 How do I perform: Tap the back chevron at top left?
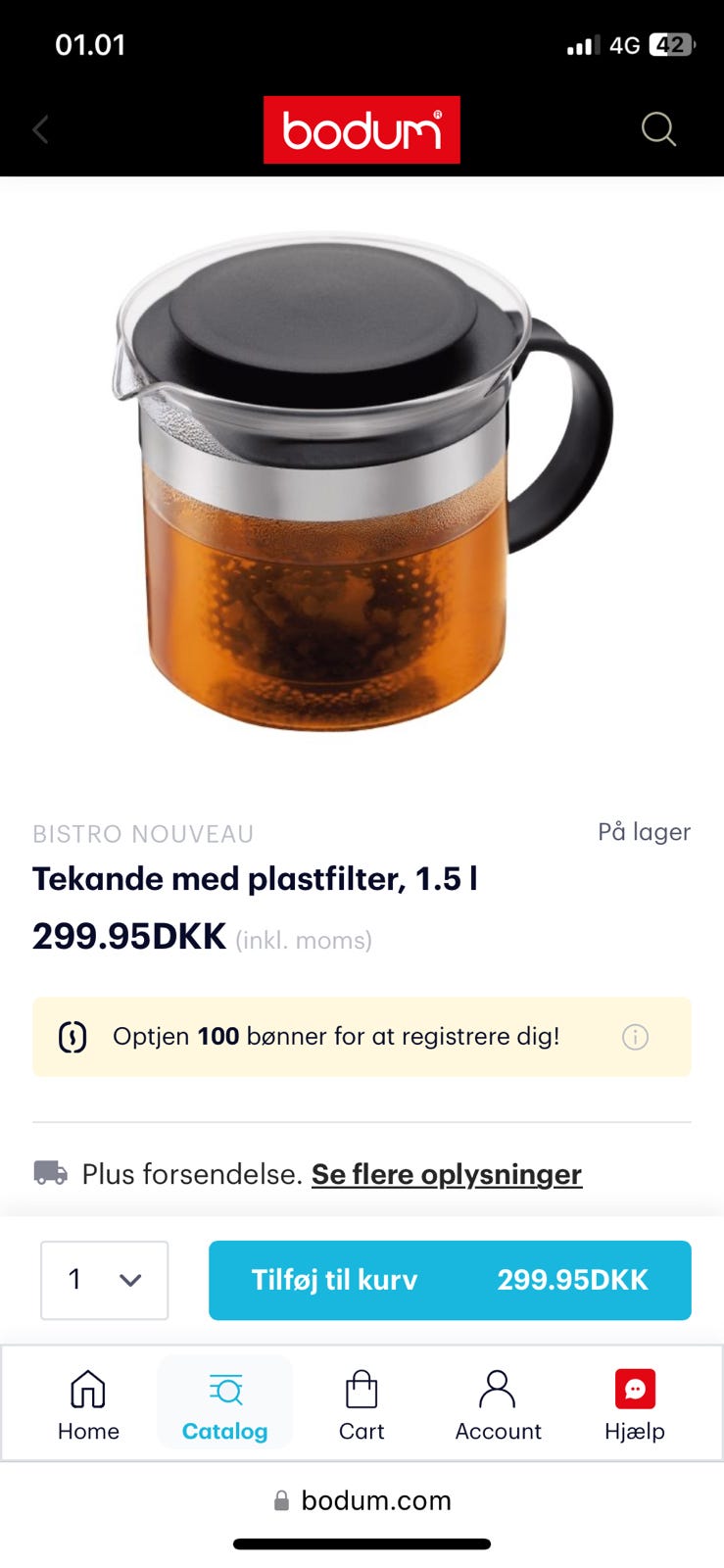pos(40,128)
